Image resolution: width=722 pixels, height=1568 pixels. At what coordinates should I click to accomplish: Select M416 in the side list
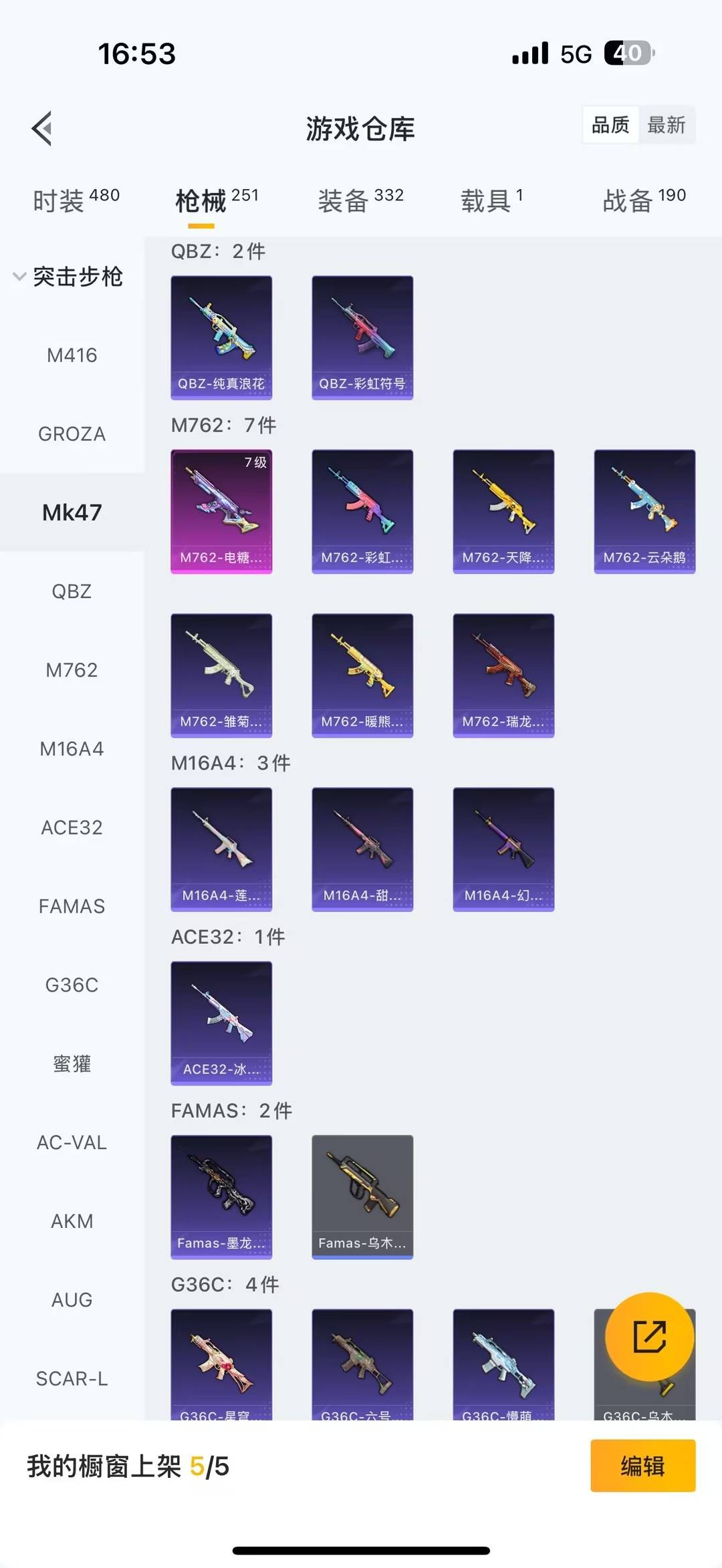point(72,355)
